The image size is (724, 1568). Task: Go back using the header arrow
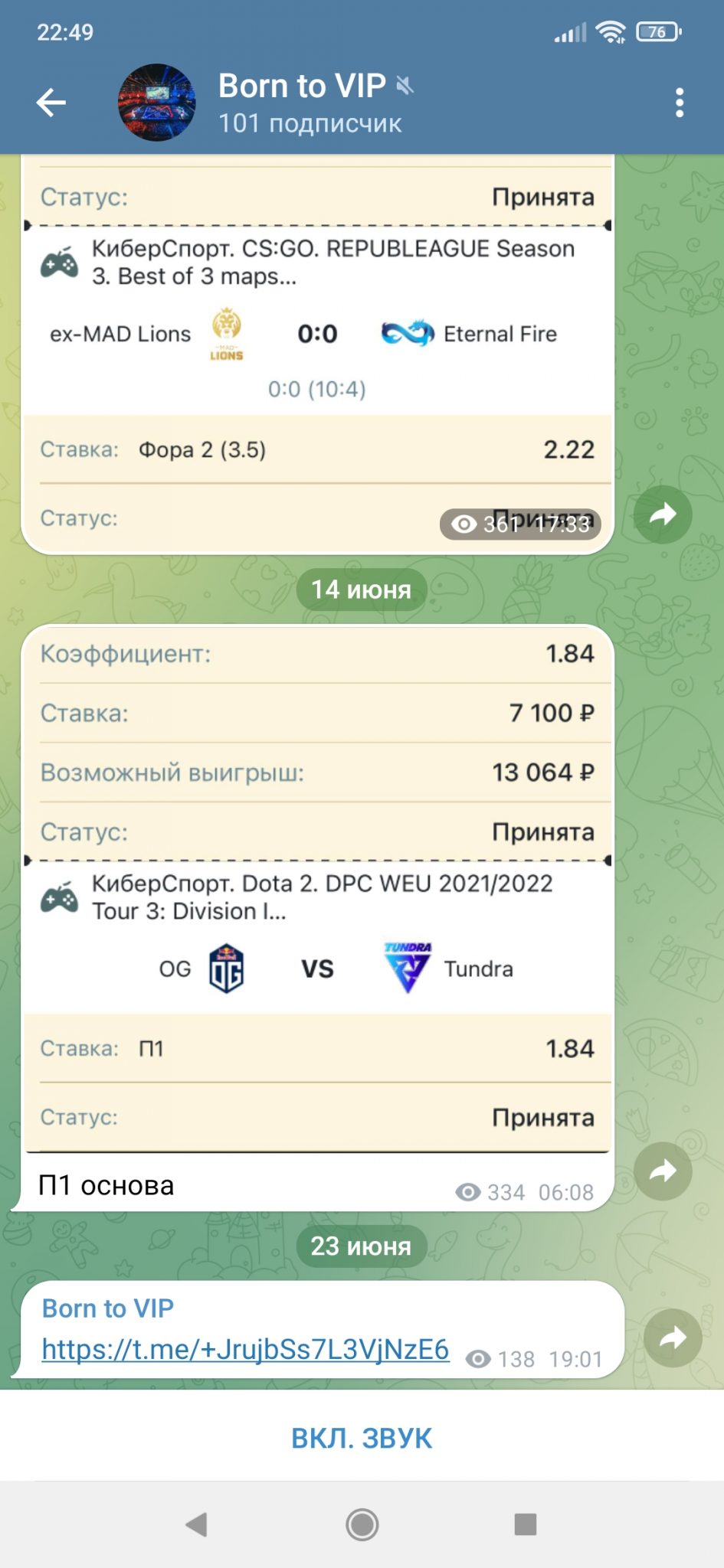coord(51,103)
